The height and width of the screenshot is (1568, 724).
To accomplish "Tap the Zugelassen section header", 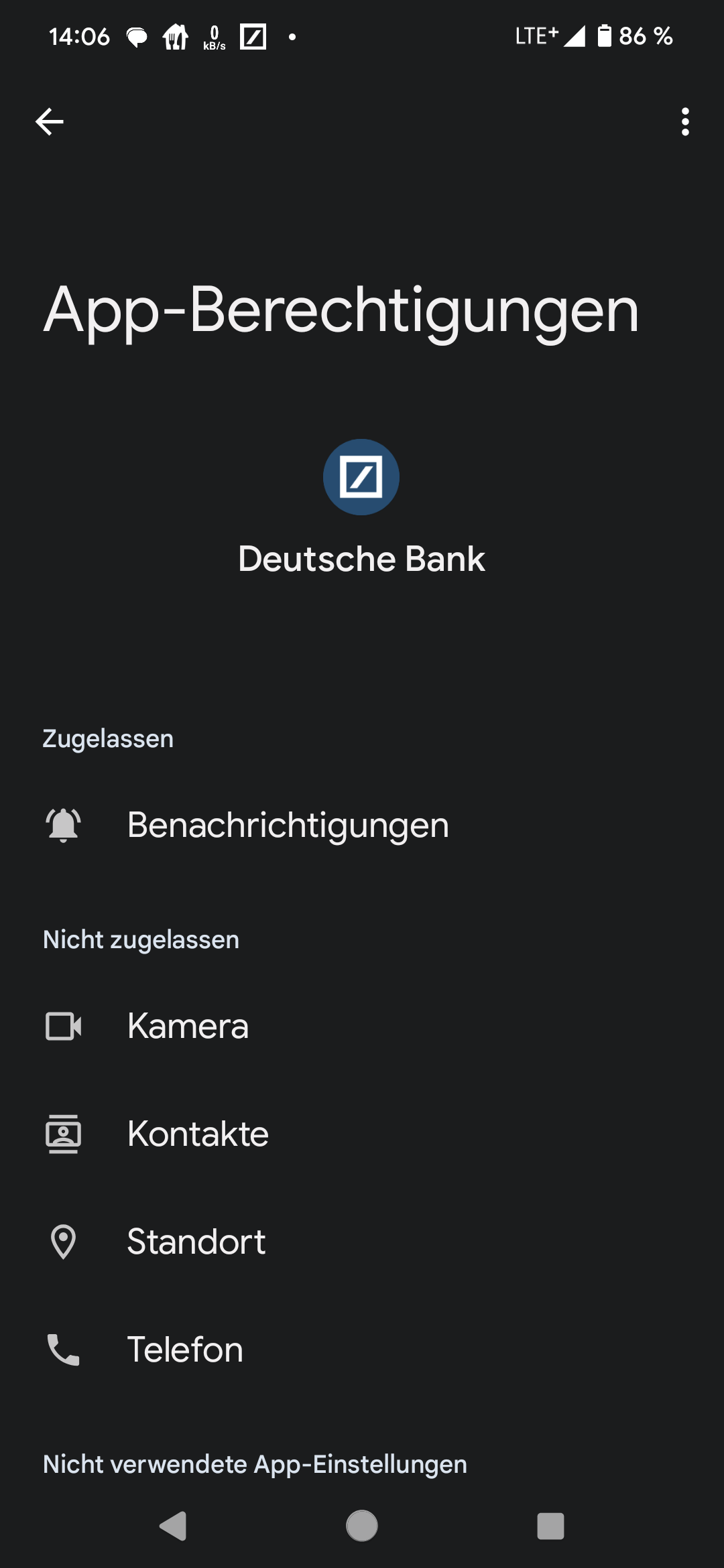I will pyautogui.click(x=107, y=738).
